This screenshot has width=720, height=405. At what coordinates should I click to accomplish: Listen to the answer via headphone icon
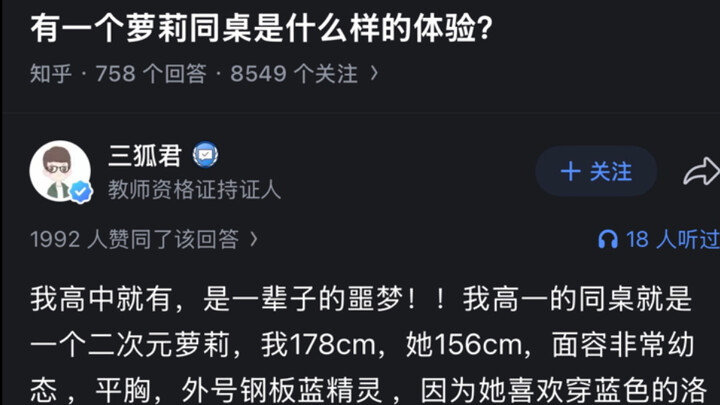tap(607, 239)
